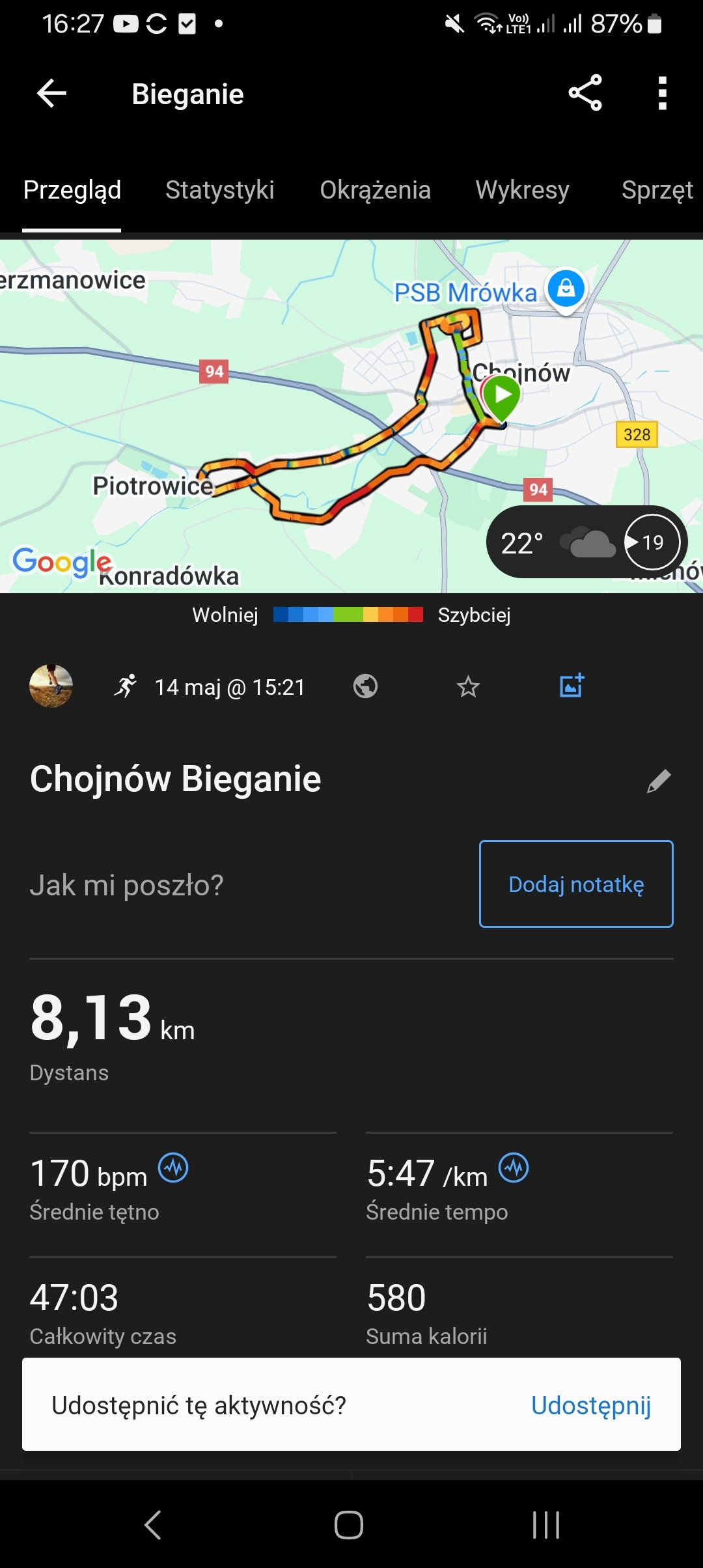Select the Sprzęt tab

pos(656,190)
